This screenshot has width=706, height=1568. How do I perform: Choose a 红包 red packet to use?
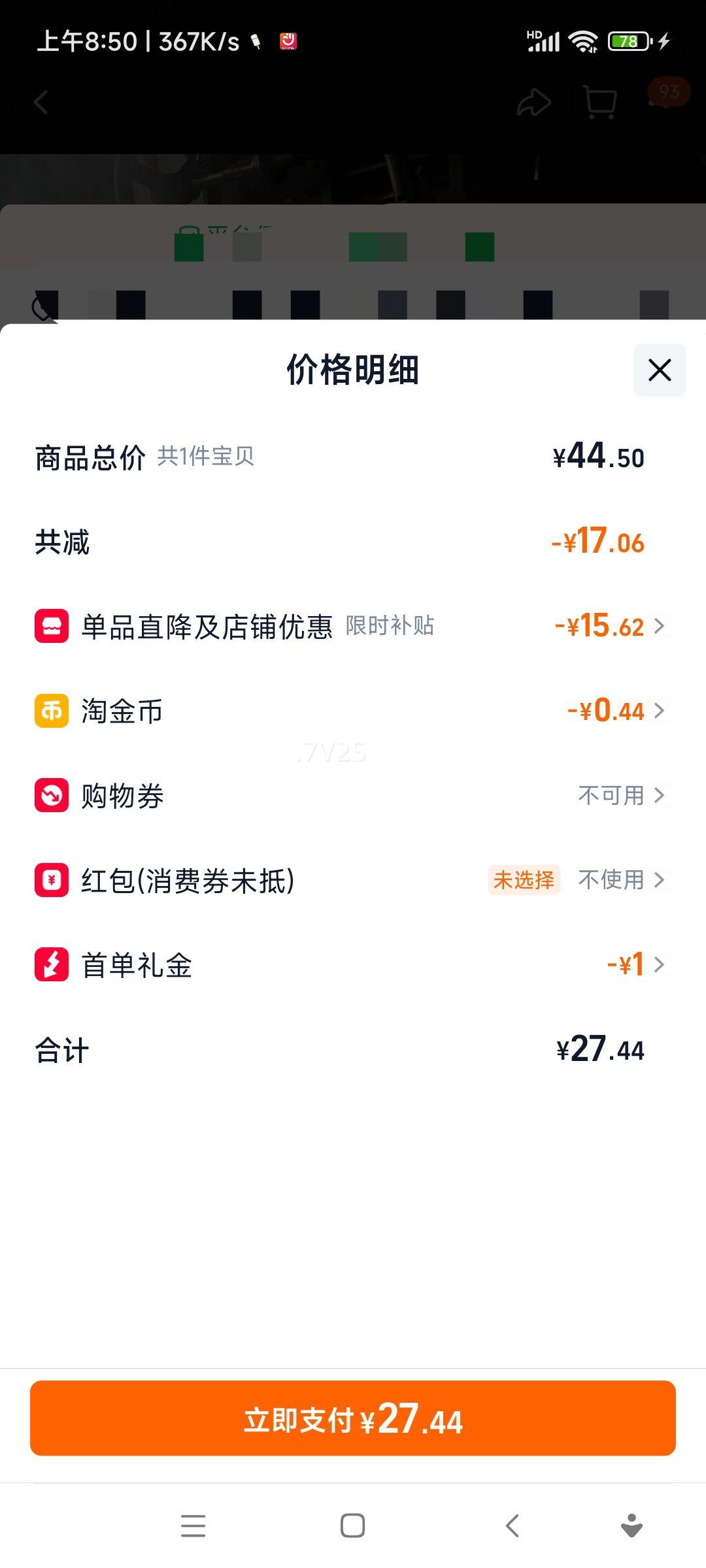click(x=621, y=880)
